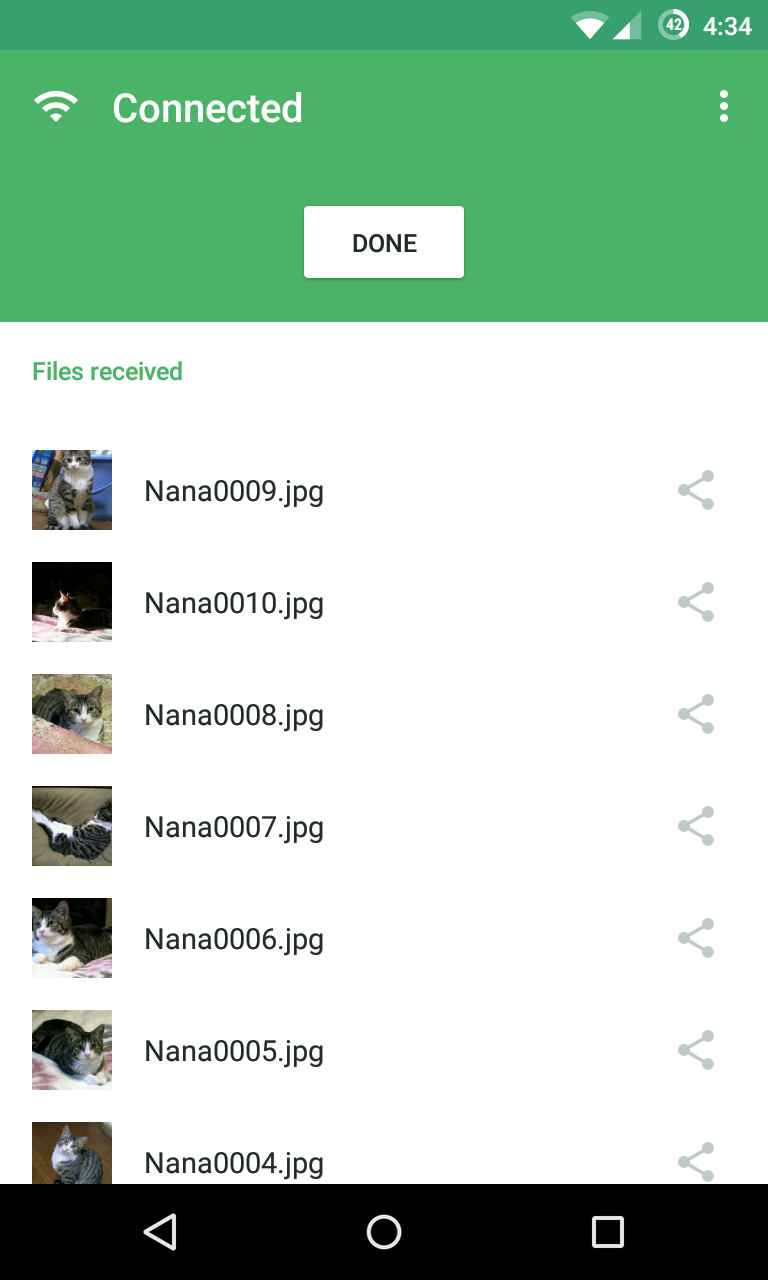768x1280 pixels.
Task: Open the Nana0010.jpg thumbnail
Action: click(x=72, y=602)
